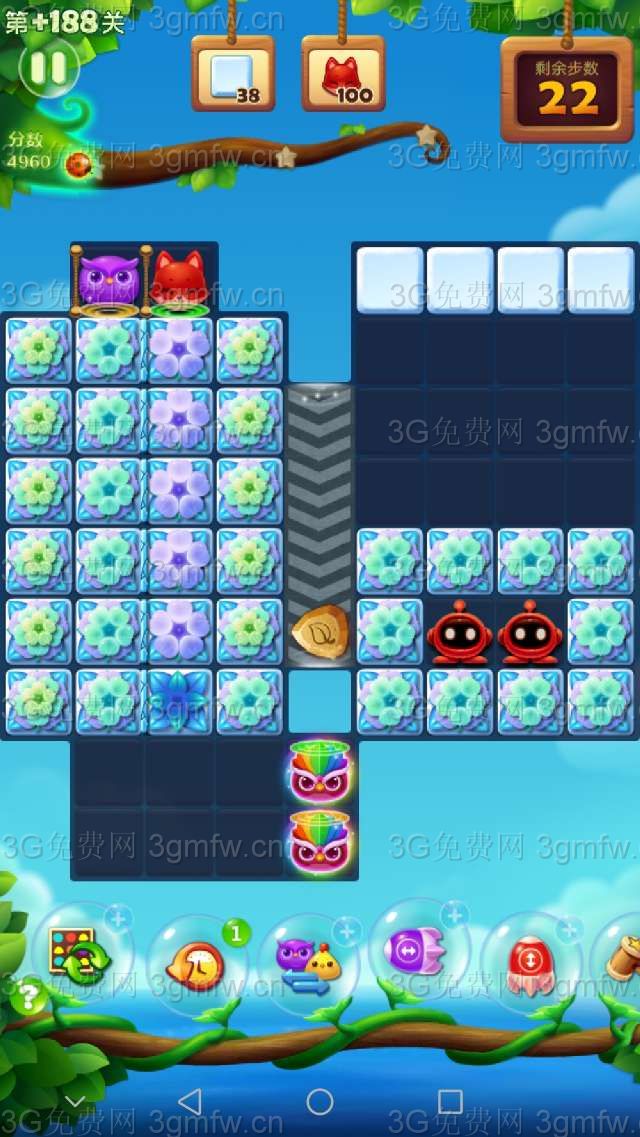Go back with the system back button
The image size is (640, 1137).
[x=189, y=1102]
